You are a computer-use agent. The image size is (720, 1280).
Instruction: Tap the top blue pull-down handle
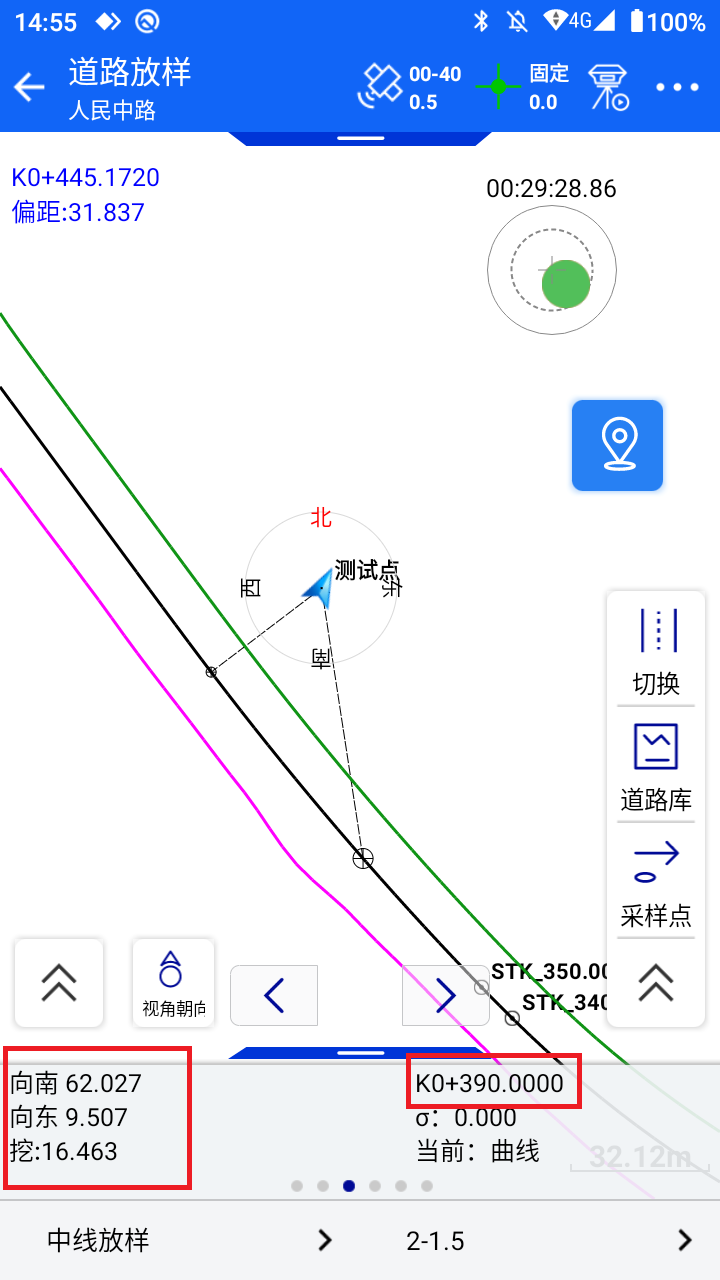(361, 138)
